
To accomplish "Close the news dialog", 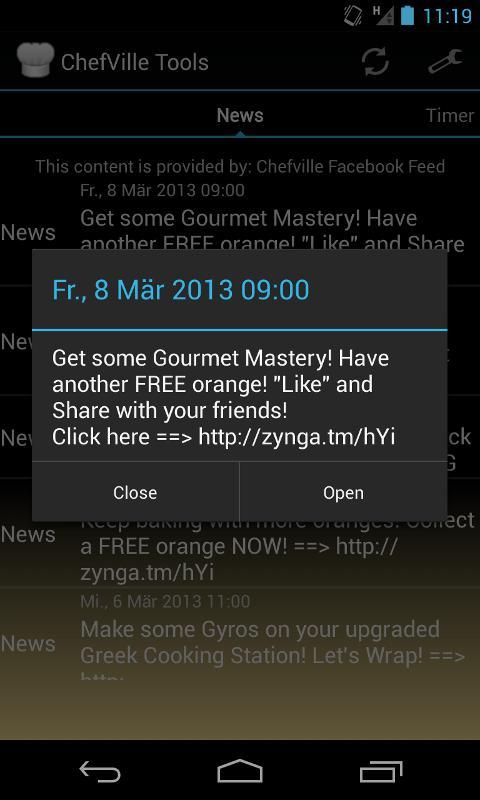I will pyautogui.click(x=135, y=492).
